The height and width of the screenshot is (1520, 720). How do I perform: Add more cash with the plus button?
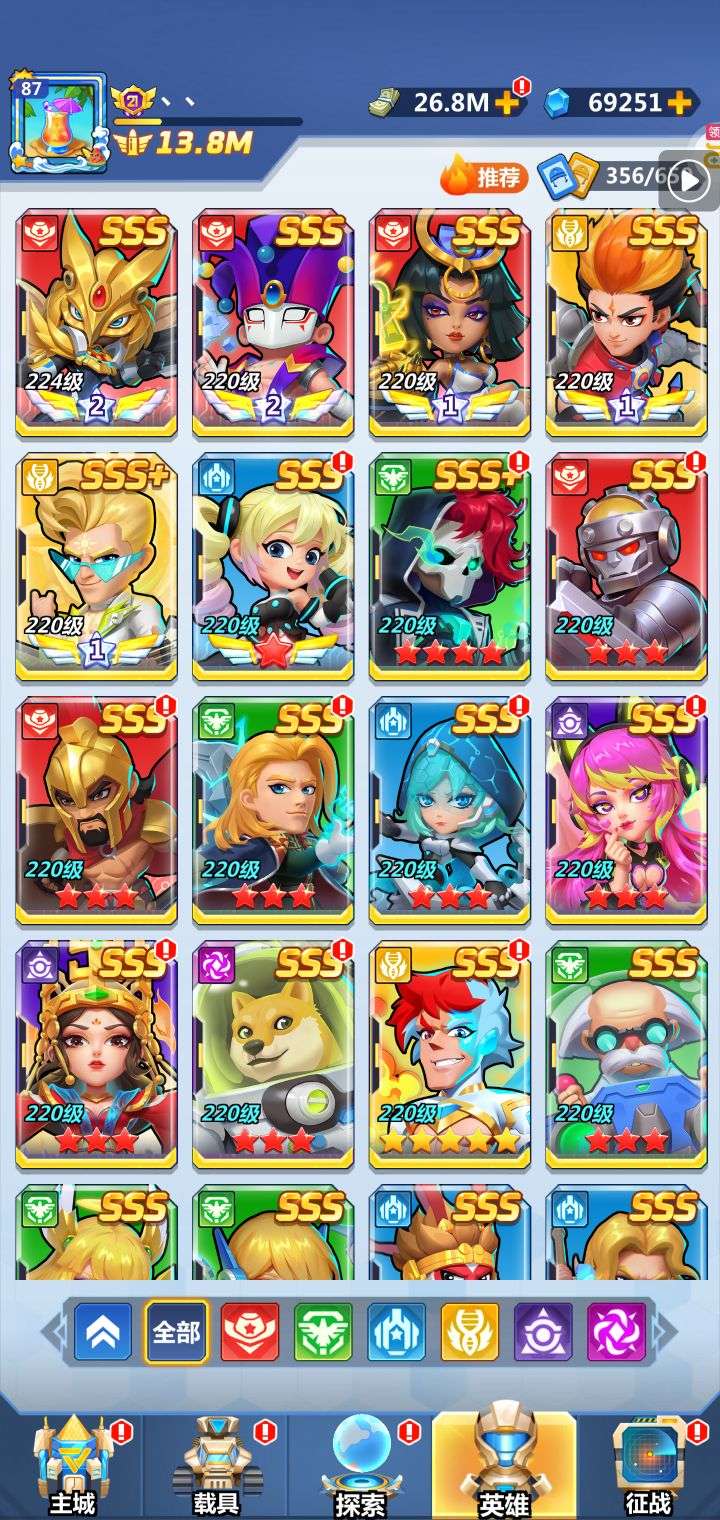coord(508,102)
